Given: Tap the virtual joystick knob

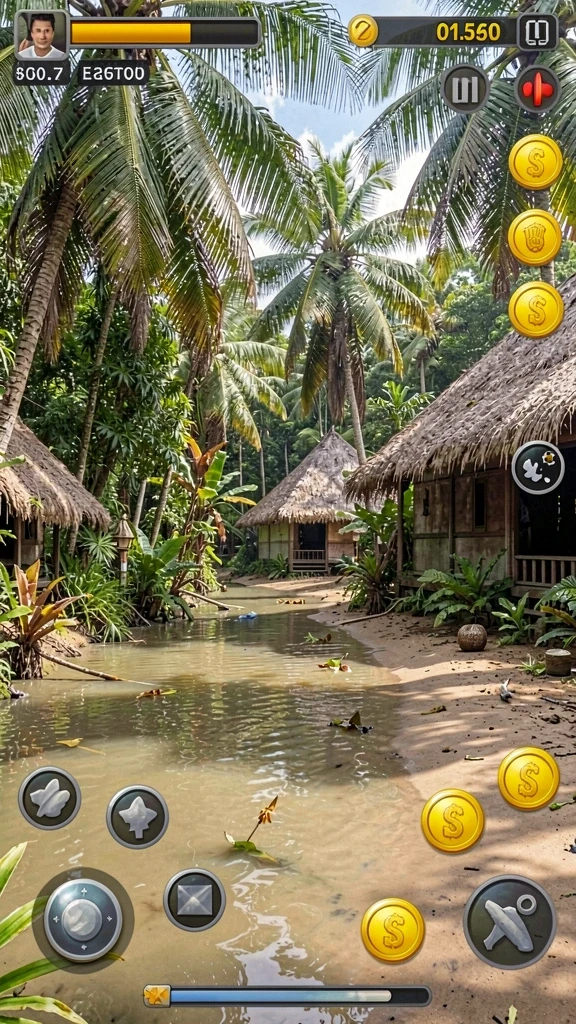Looking at the screenshot, I should [83, 920].
